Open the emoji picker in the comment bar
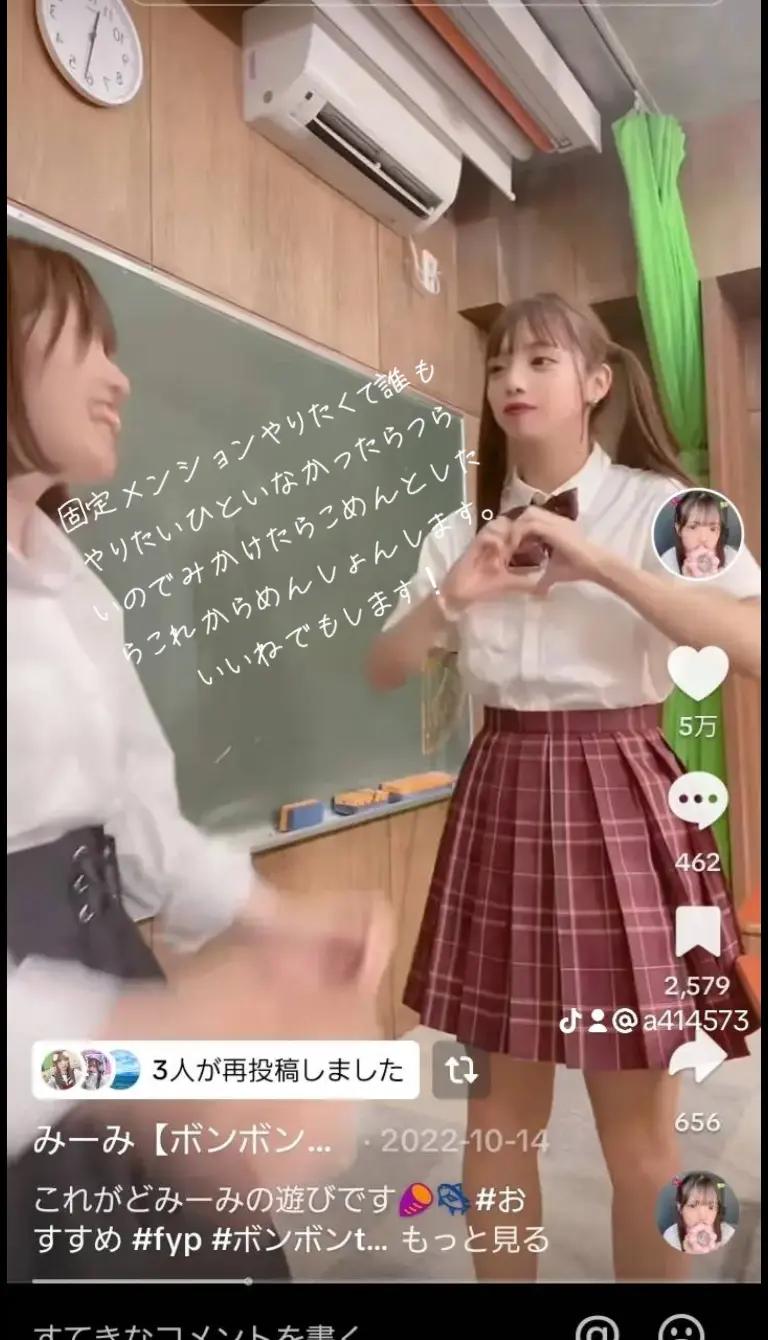Image resolution: width=768 pixels, height=1340 pixels. tap(682, 1330)
